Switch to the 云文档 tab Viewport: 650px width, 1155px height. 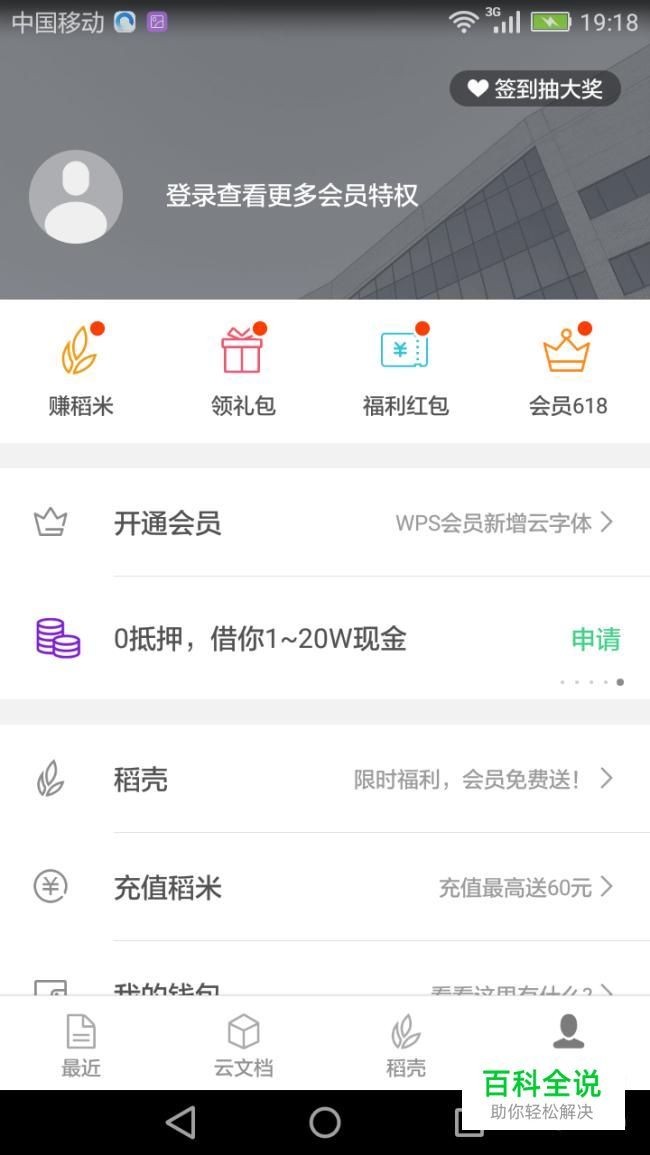(243, 1044)
